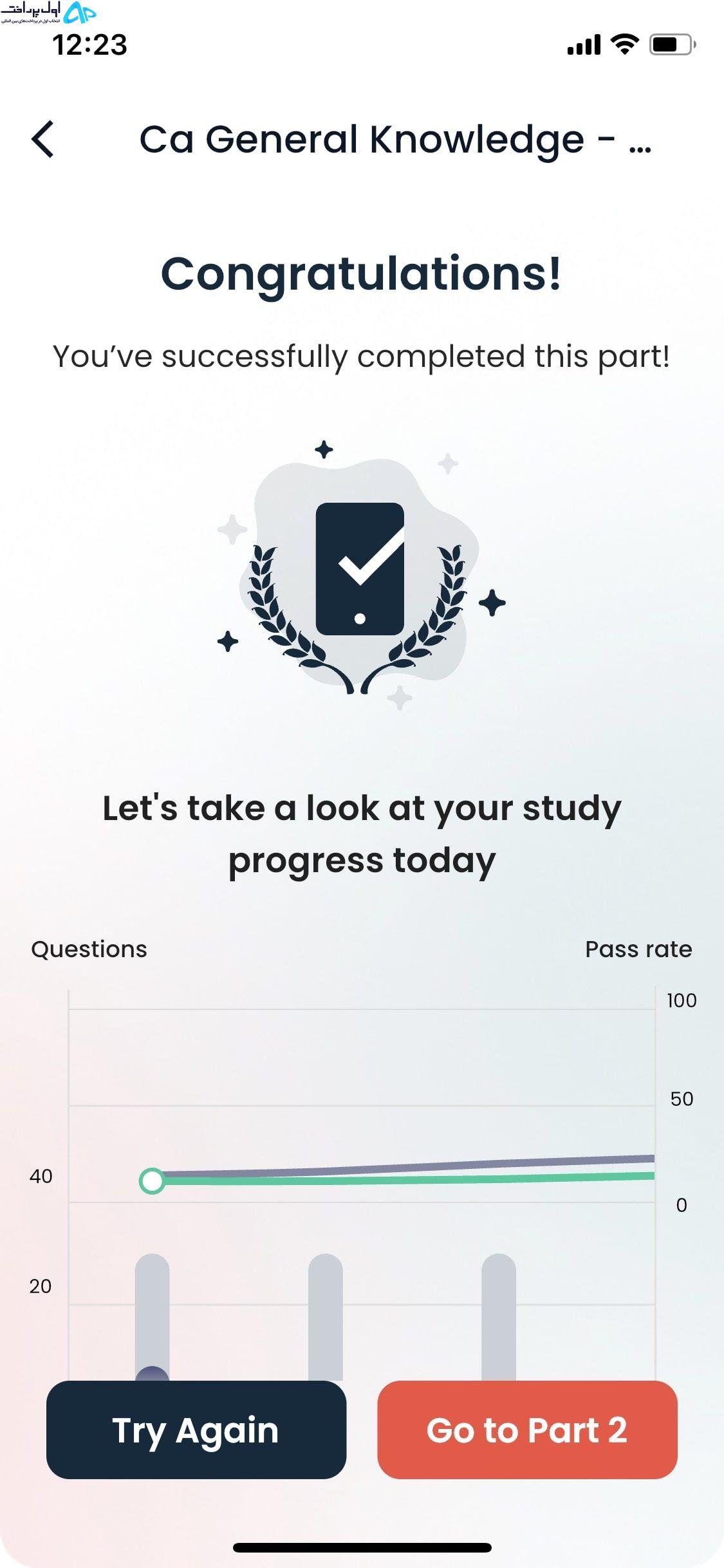The height and width of the screenshot is (1568, 724).
Task: Tap the Try Again button
Action: point(196,1430)
